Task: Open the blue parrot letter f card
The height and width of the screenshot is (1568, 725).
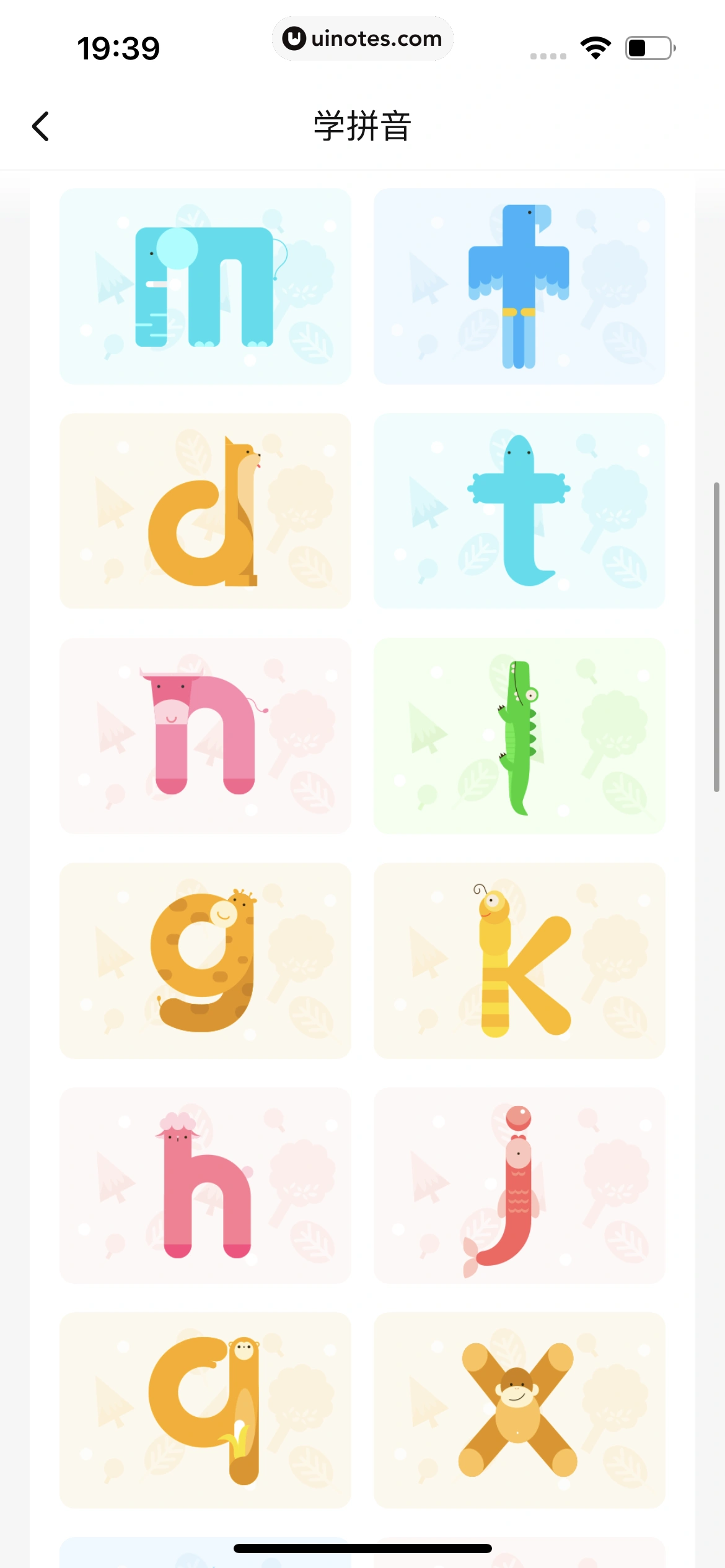Action: coord(519,287)
